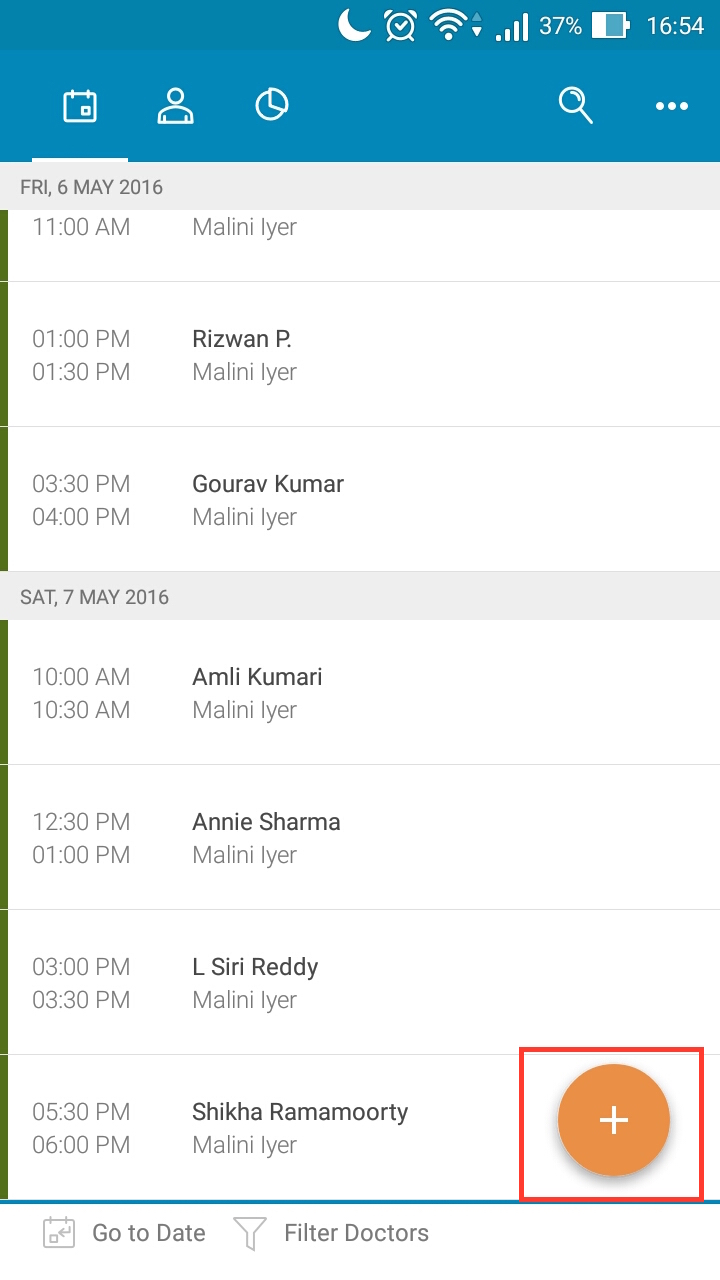Open the three-dot overflow menu icon
The height and width of the screenshot is (1280, 720).
pyautogui.click(x=672, y=105)
